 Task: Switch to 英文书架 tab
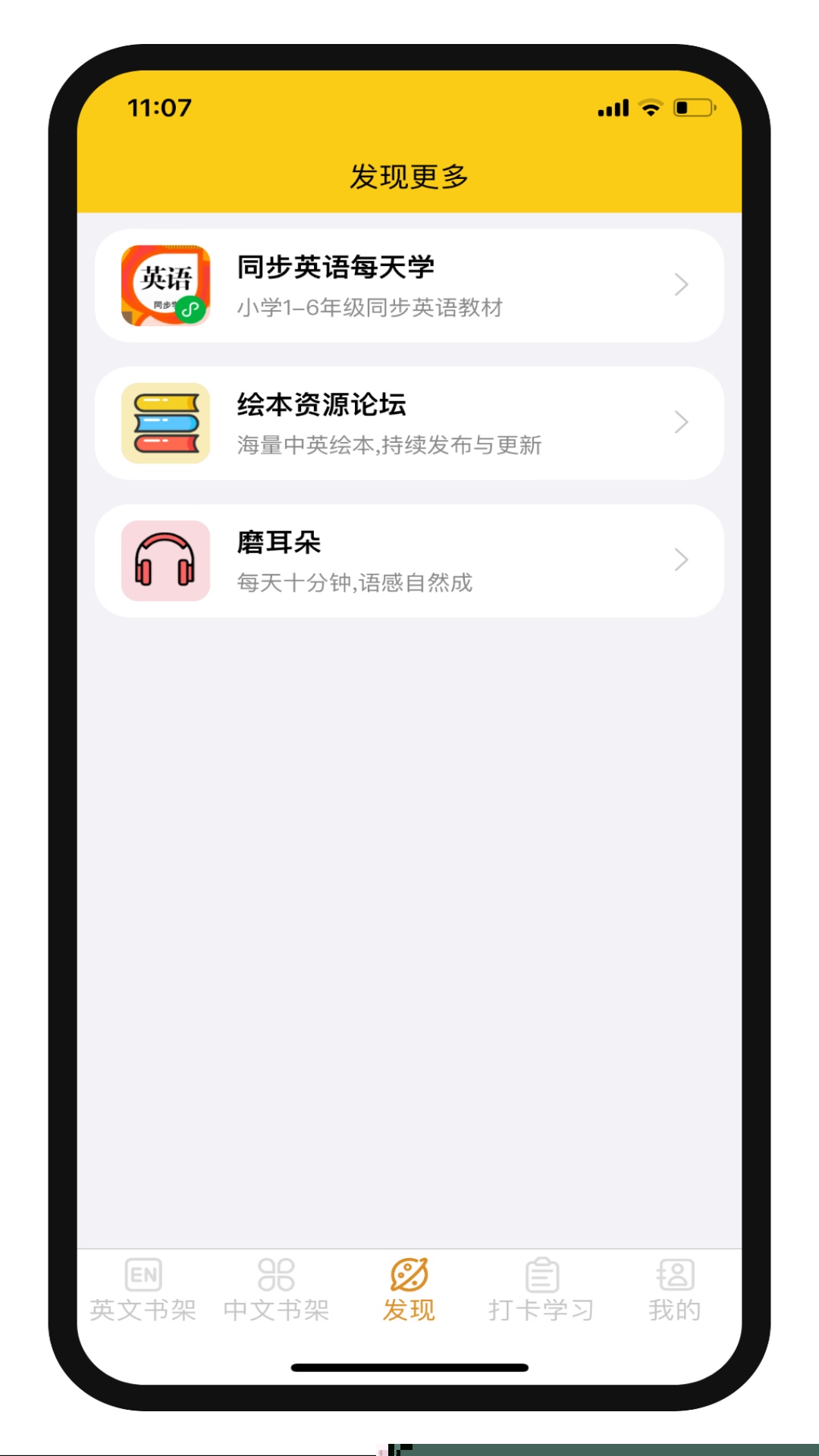pyautogui.click(x=143, y=1290)
